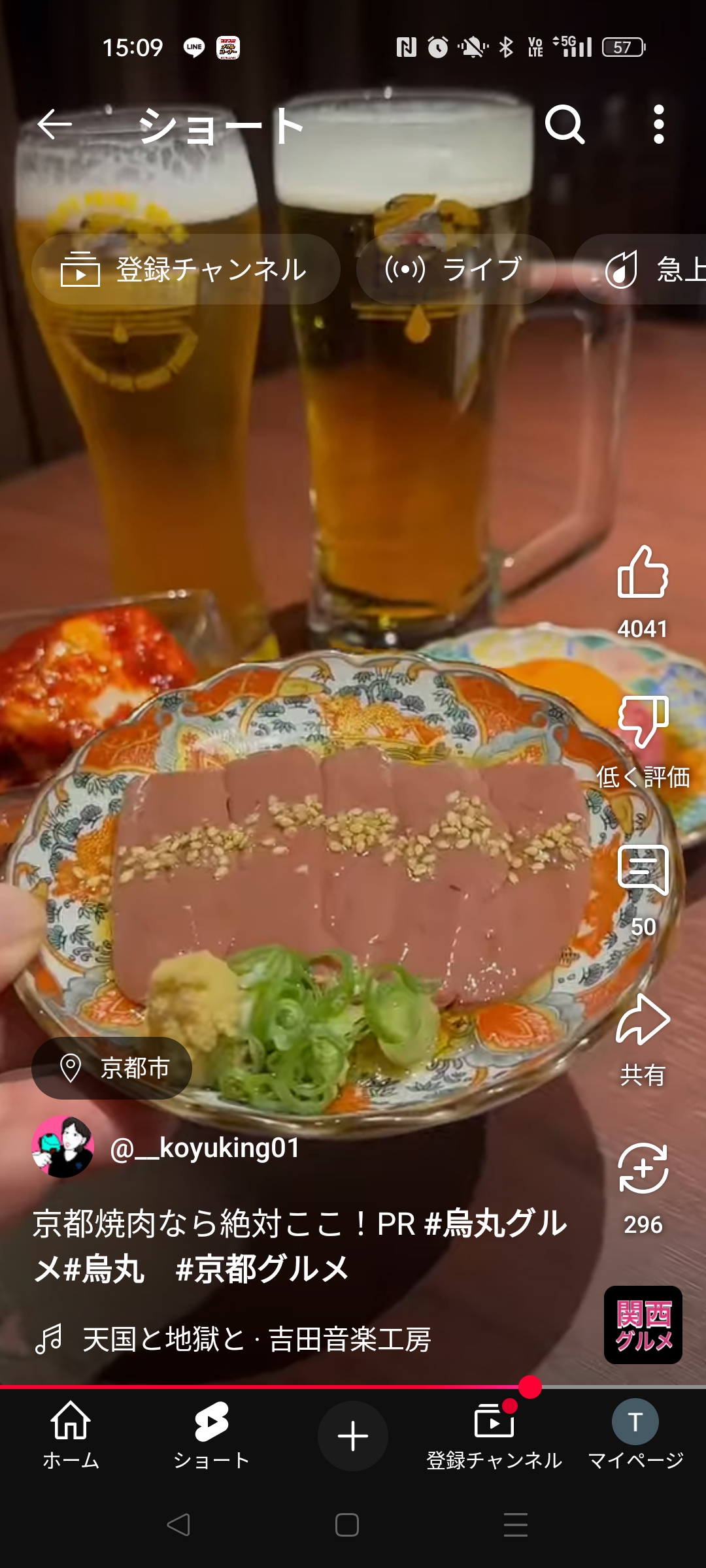Open the 関西グルメ sound thumbnail

point(643,1325)
